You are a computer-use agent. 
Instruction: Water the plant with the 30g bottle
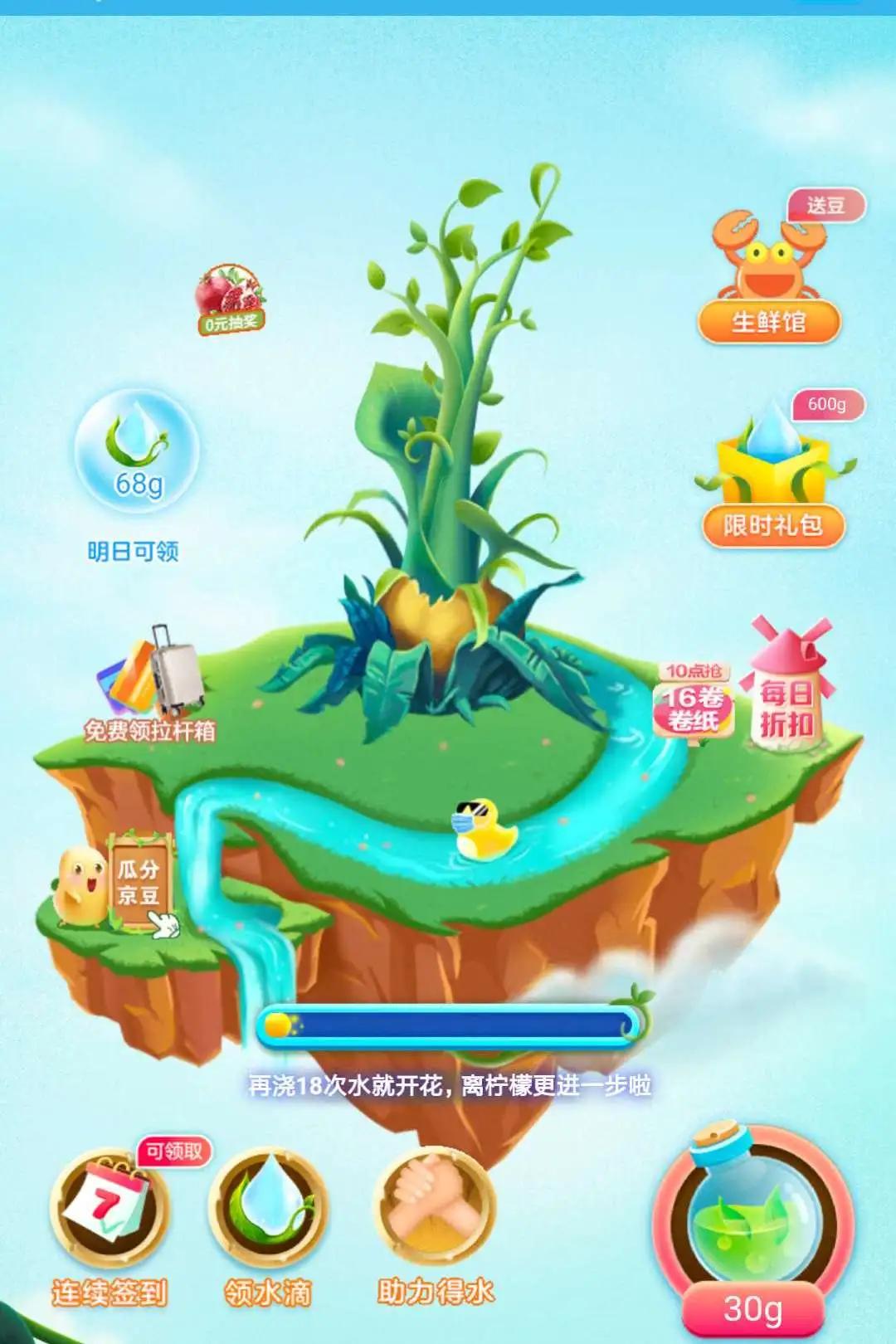753,1228
